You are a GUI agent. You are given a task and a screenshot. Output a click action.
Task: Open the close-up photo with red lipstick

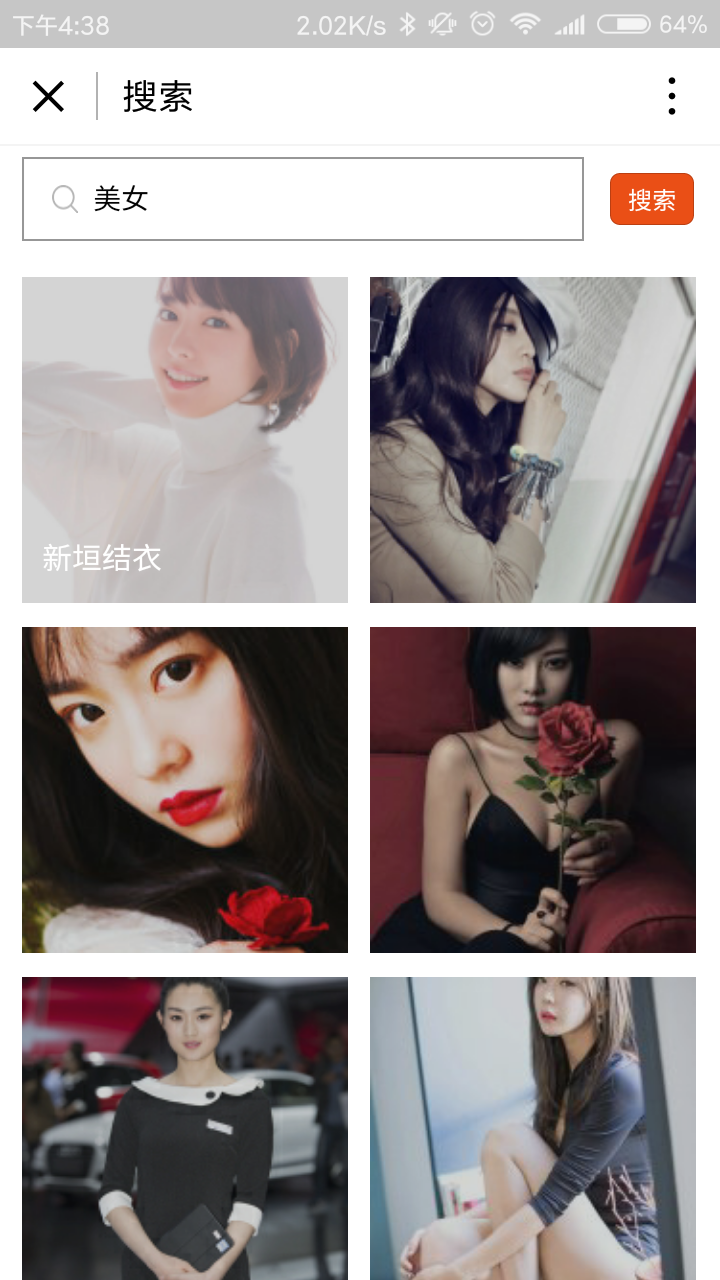click(x=185, y=790)
